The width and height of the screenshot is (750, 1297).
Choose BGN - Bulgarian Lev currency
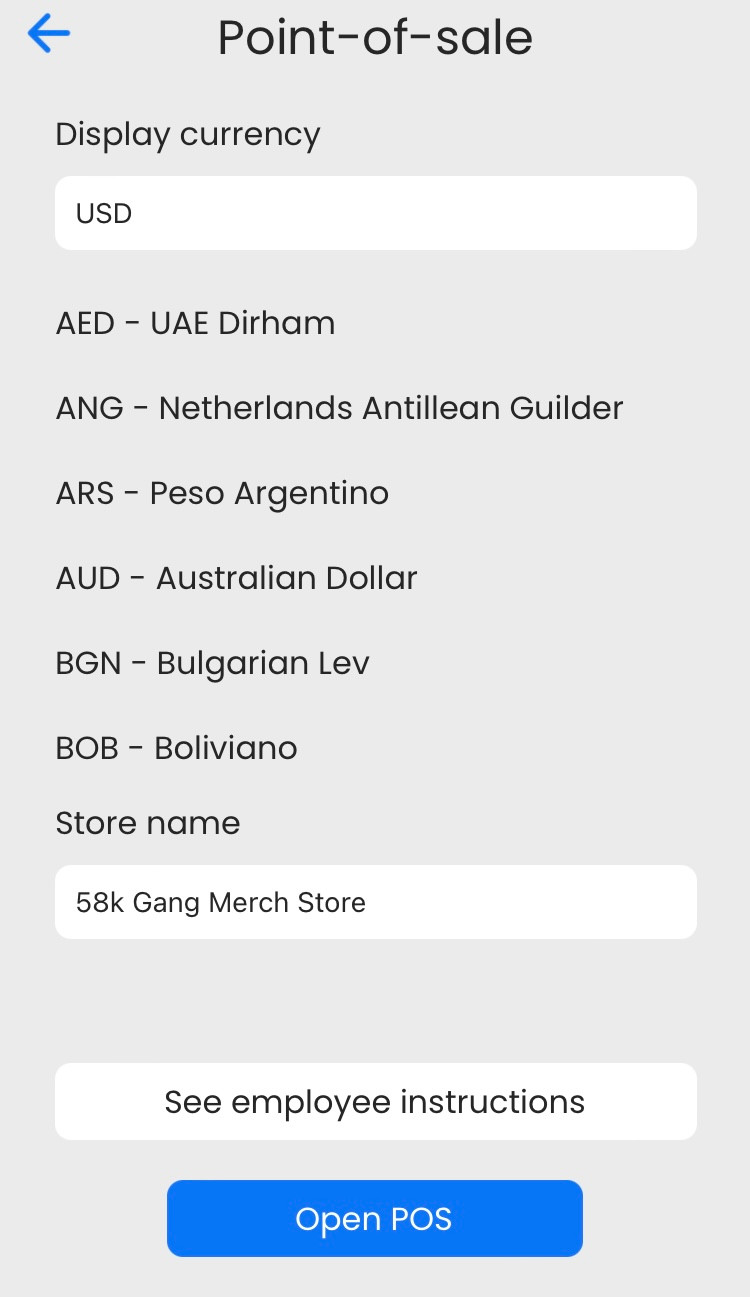[212, 663]
